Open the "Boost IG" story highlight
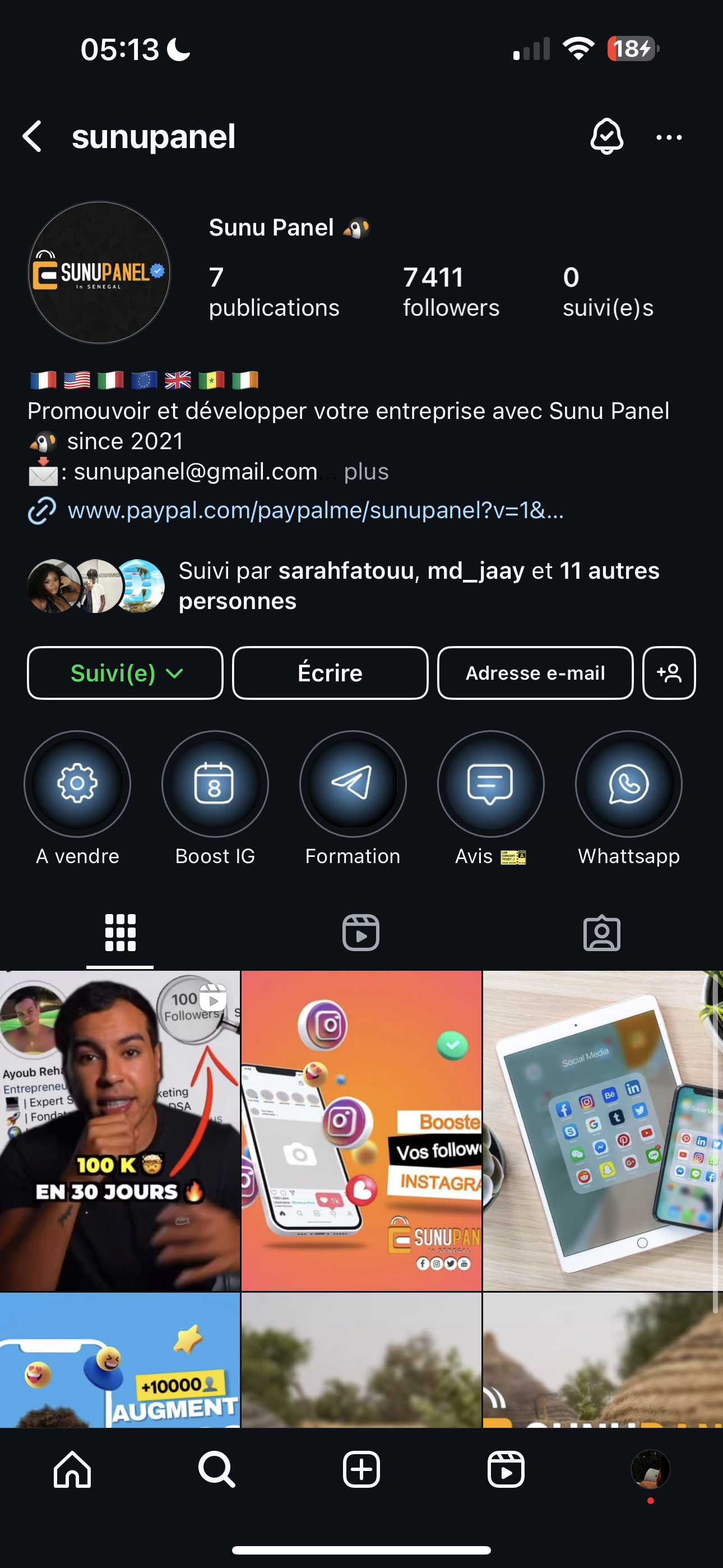Screen dimensions: 723x1568 pos(215,784)
